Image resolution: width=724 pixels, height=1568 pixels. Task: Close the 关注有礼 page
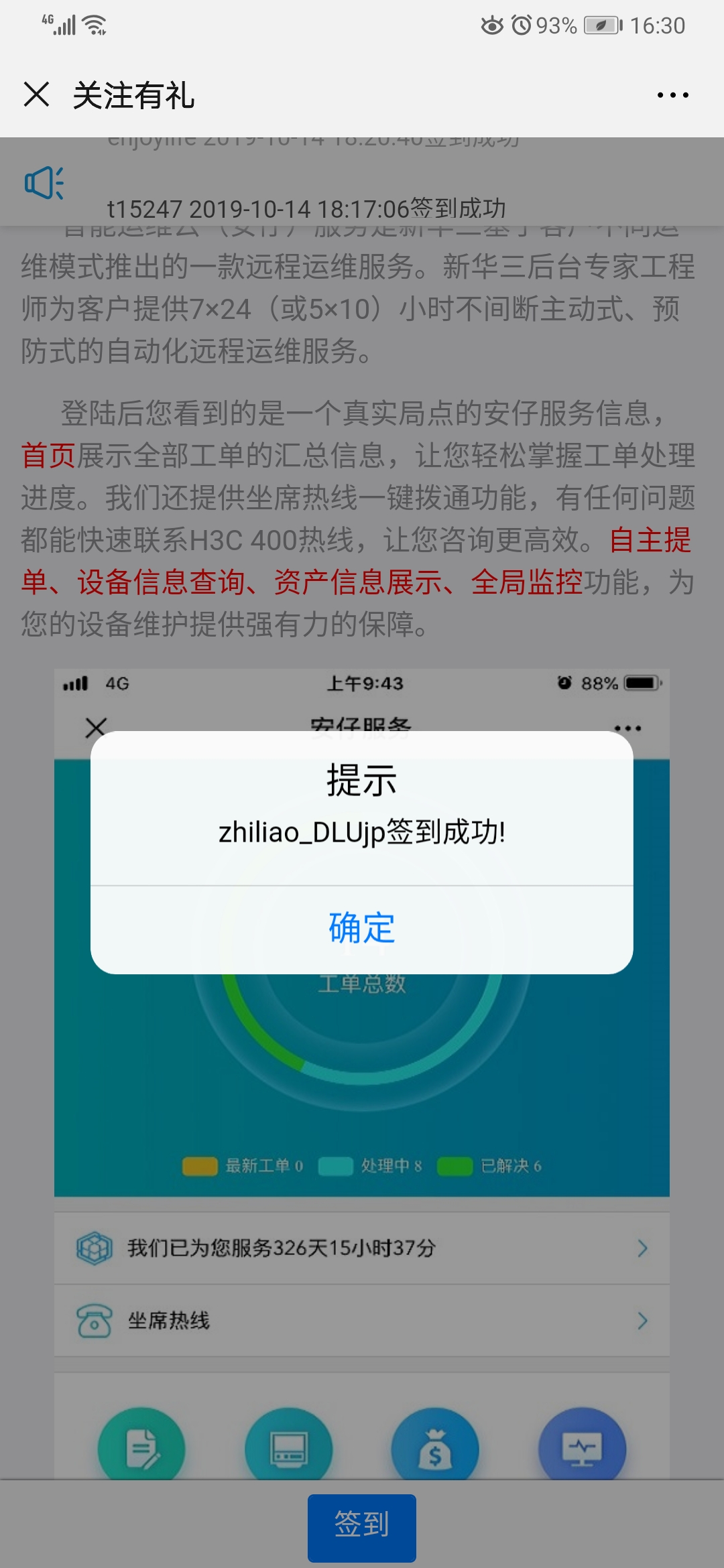point(37,94)
